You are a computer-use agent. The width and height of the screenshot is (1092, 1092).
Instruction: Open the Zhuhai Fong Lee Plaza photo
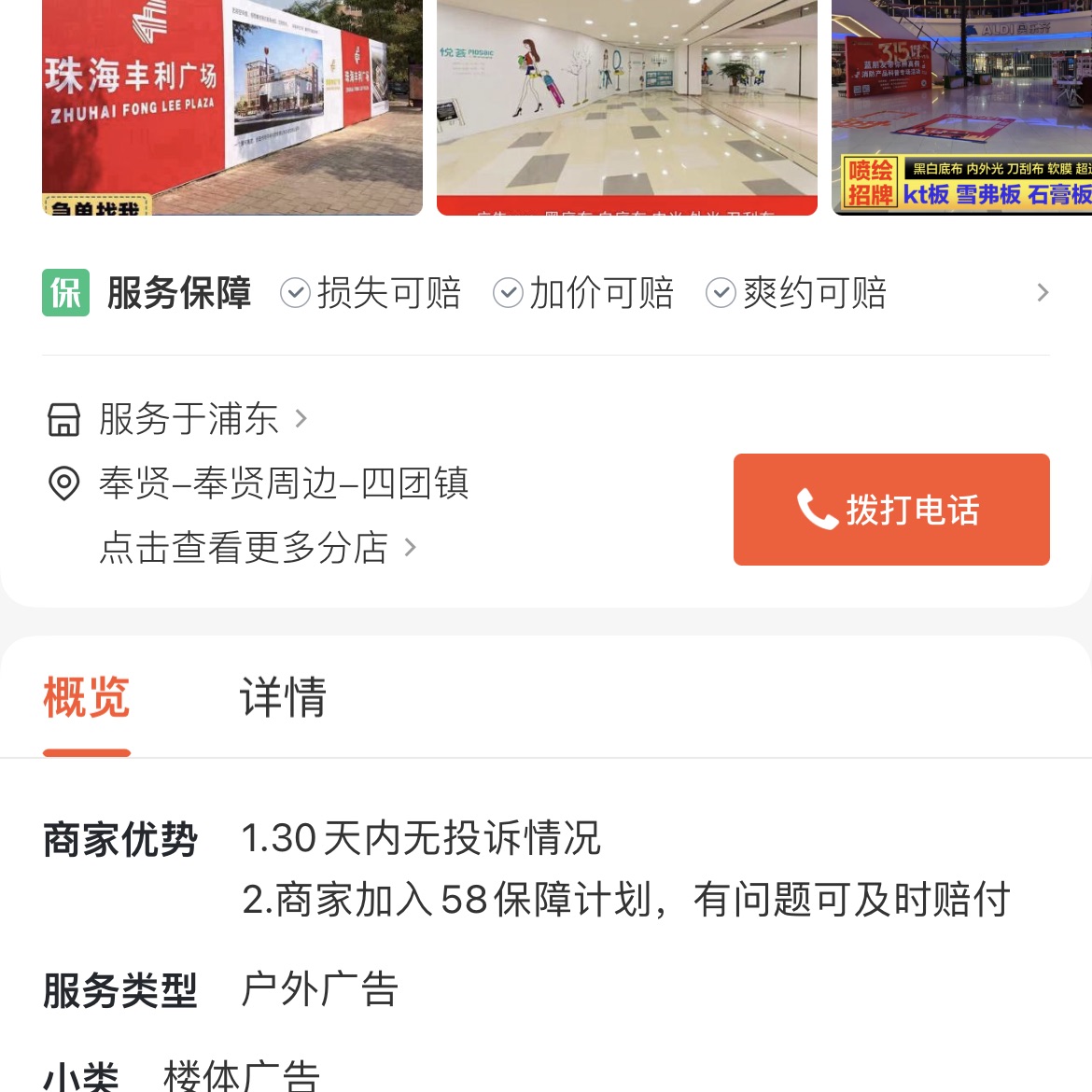(231, 107)
